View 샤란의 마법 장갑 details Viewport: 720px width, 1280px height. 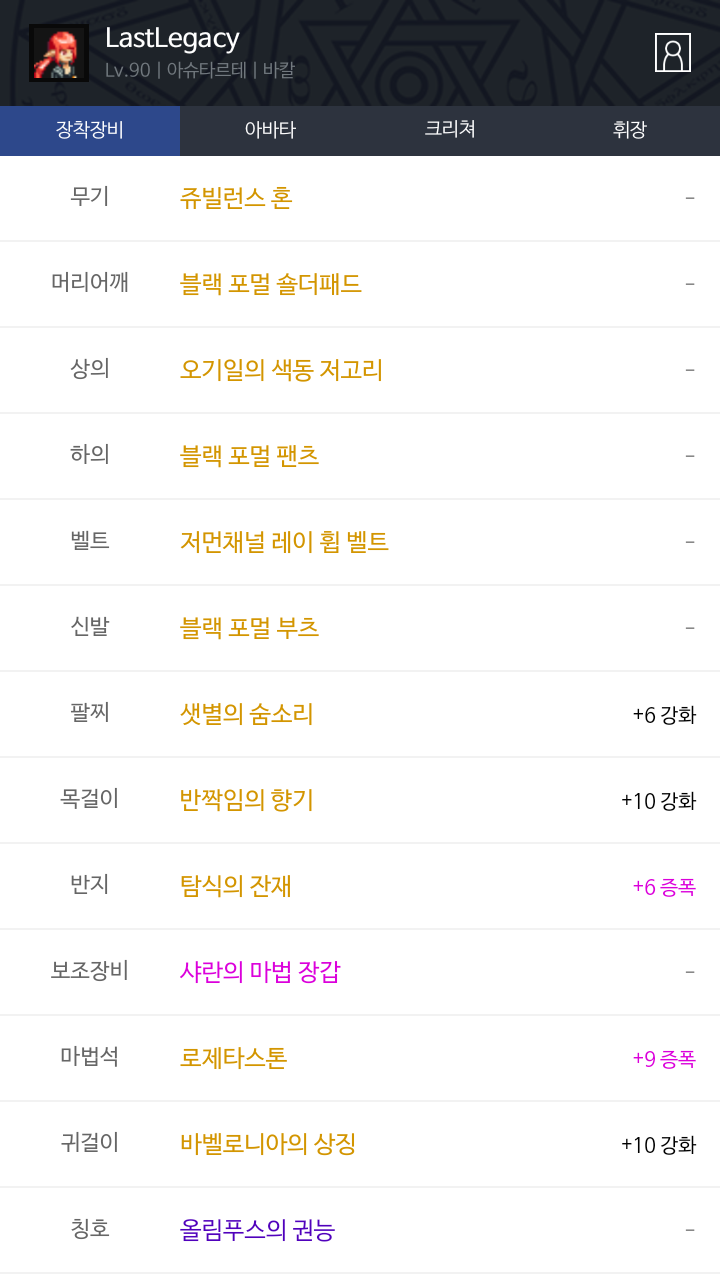tap(260, 972)
